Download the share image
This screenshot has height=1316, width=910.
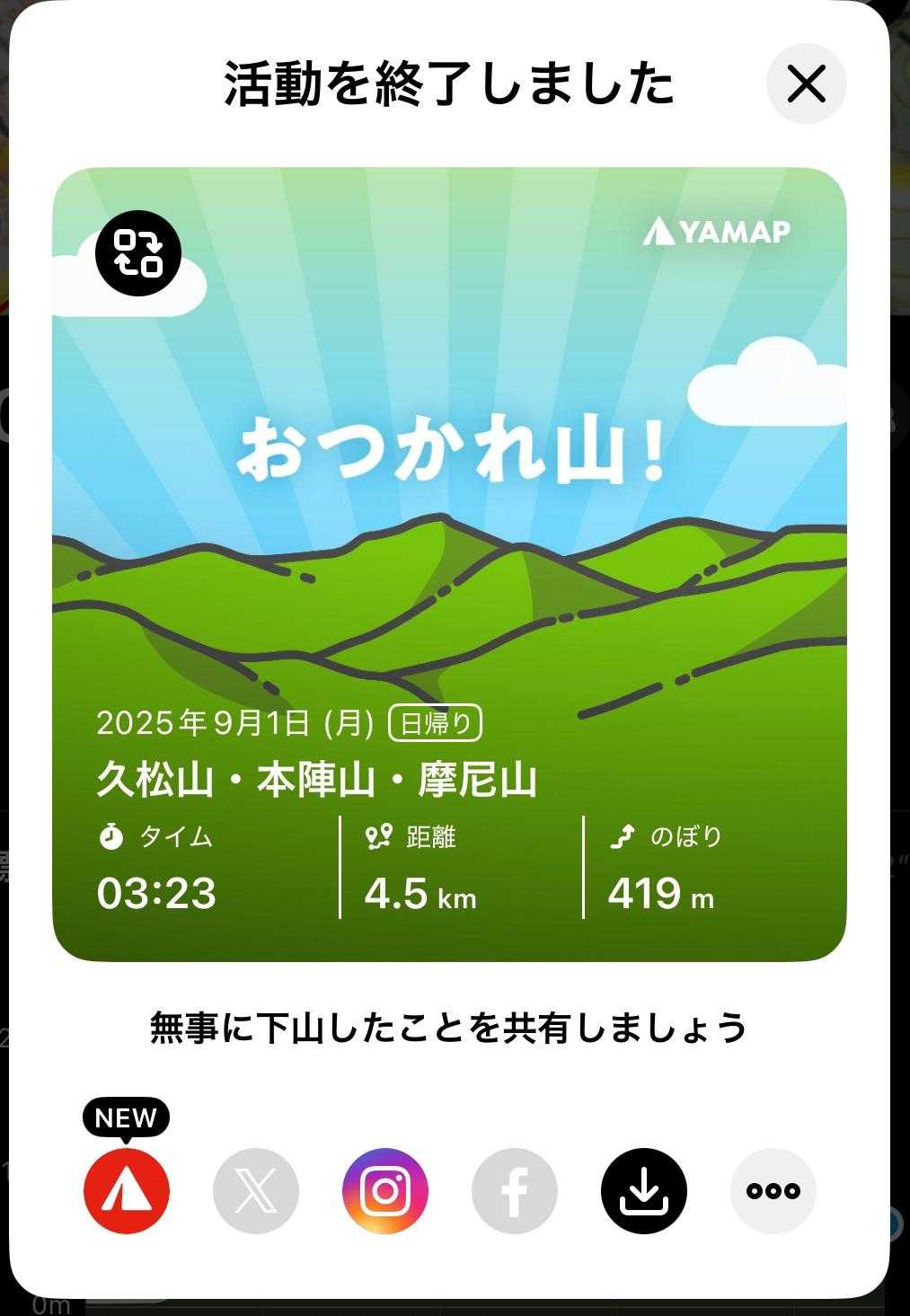coord(644,1190)
